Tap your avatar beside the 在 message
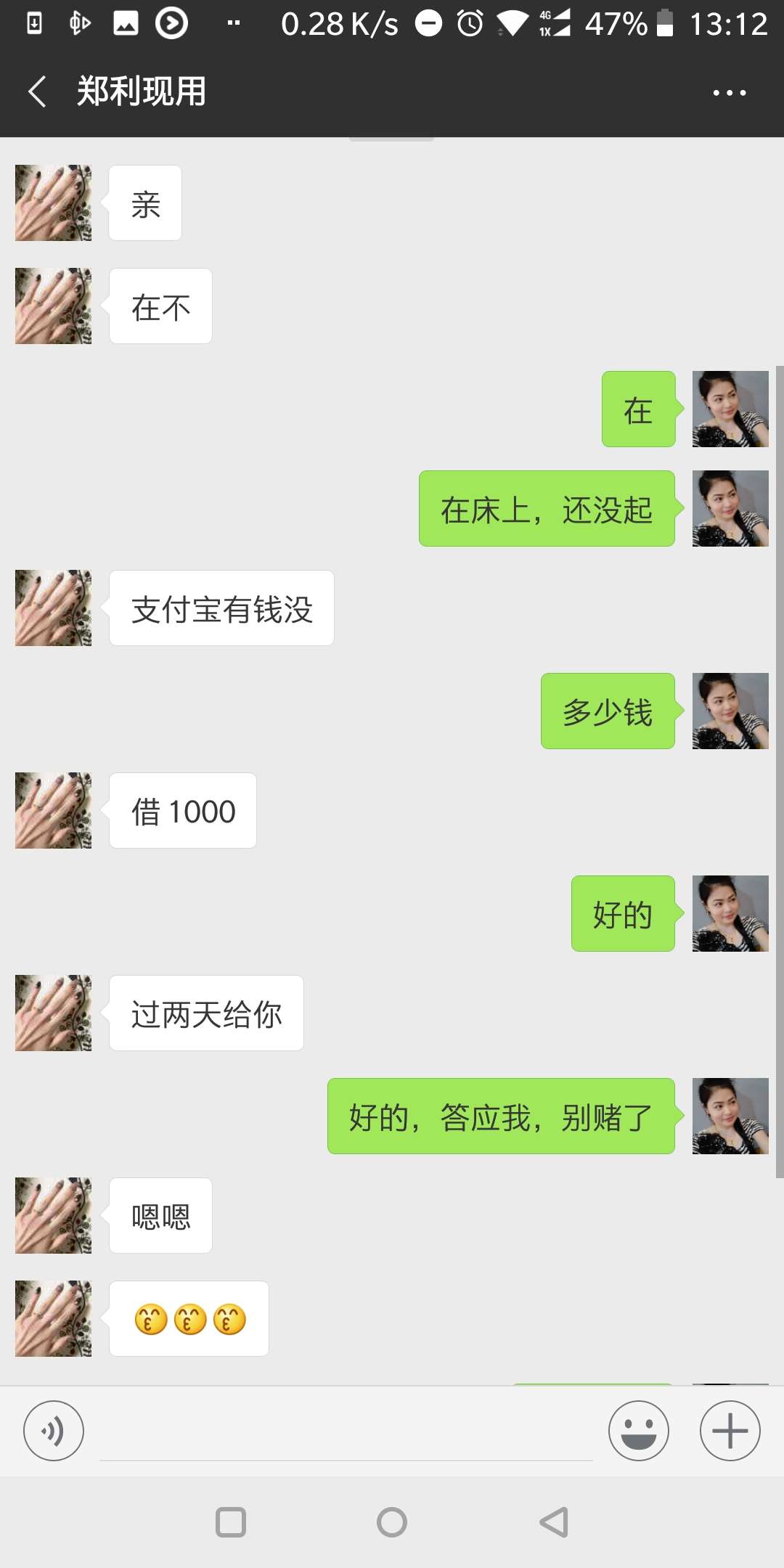Image resolution: width=784 pixels, height=1568 pixels. point(730,409)
